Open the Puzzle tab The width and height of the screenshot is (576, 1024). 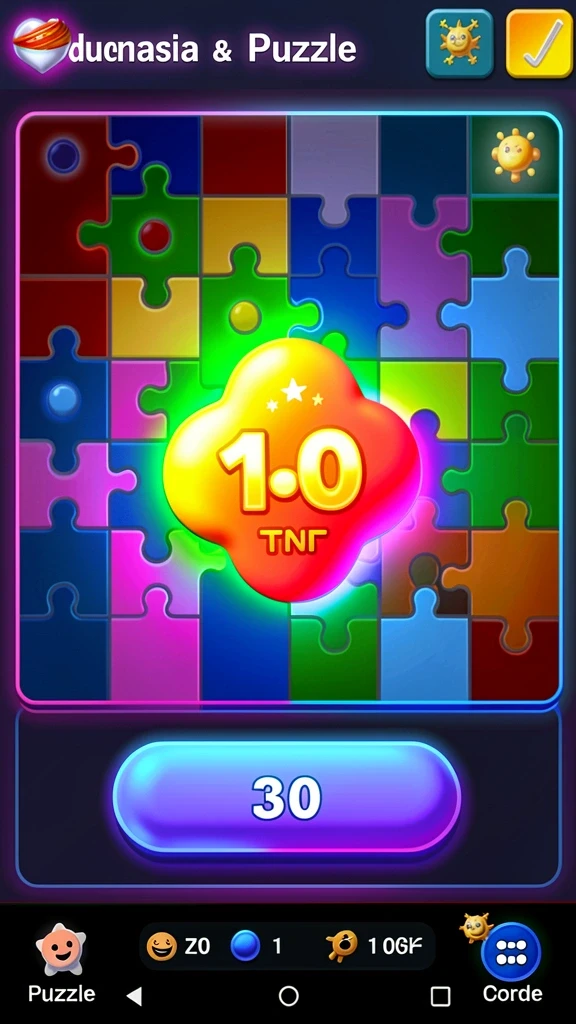[61, 964]
